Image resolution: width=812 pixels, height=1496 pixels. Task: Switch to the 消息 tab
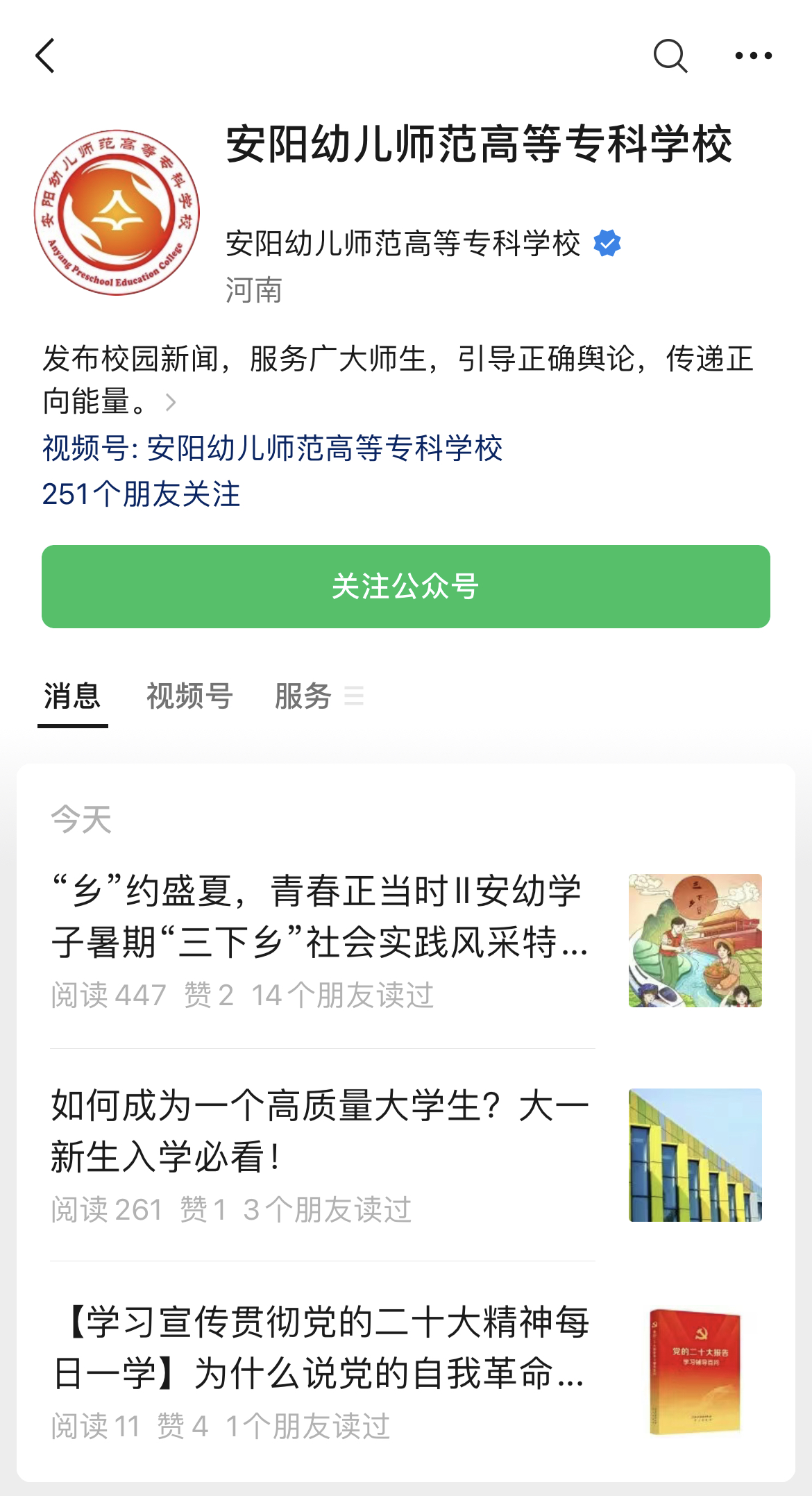pos(72,696)
